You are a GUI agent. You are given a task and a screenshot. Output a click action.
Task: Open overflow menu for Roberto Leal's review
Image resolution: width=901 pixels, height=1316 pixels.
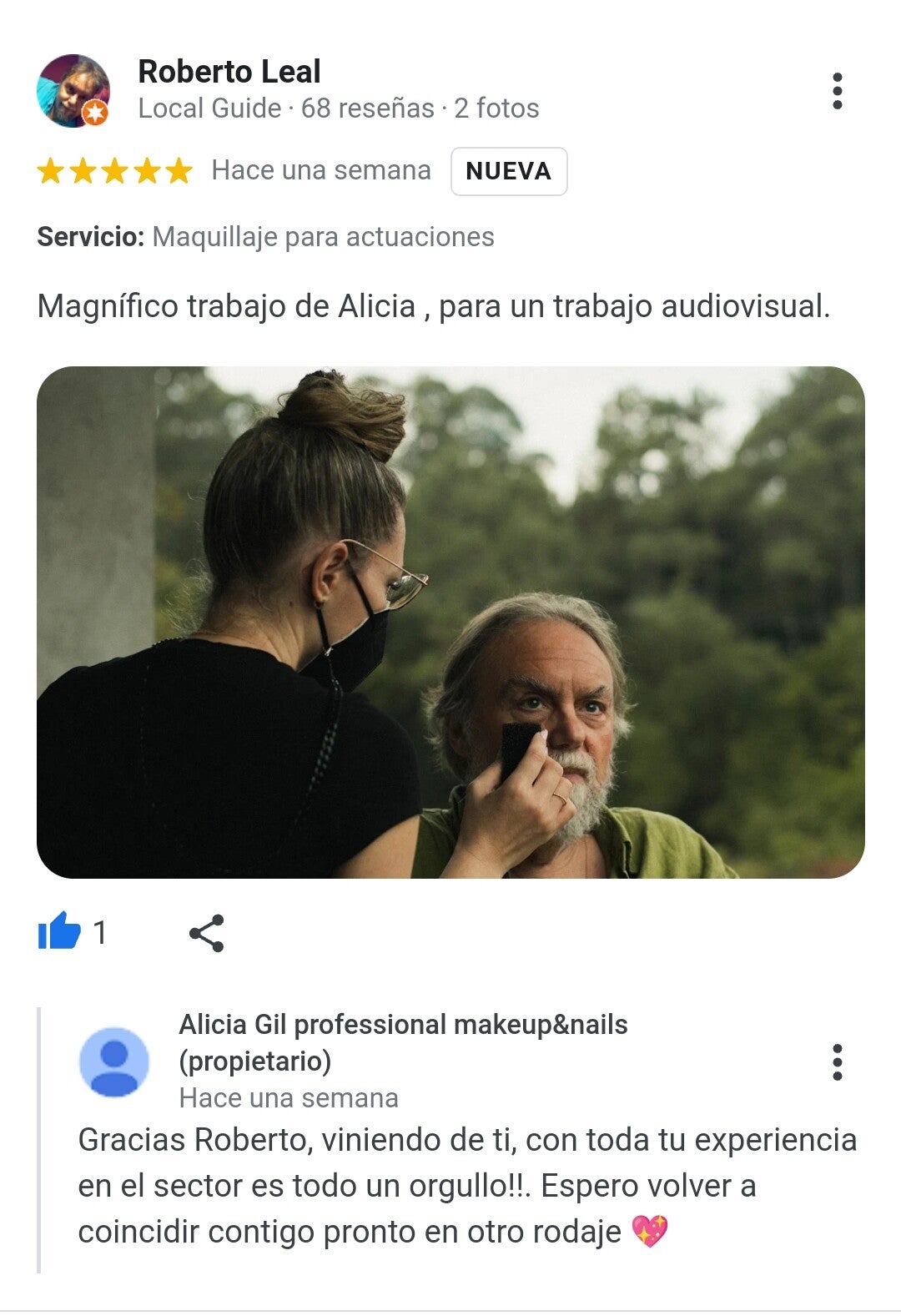(x=837, y=91)
